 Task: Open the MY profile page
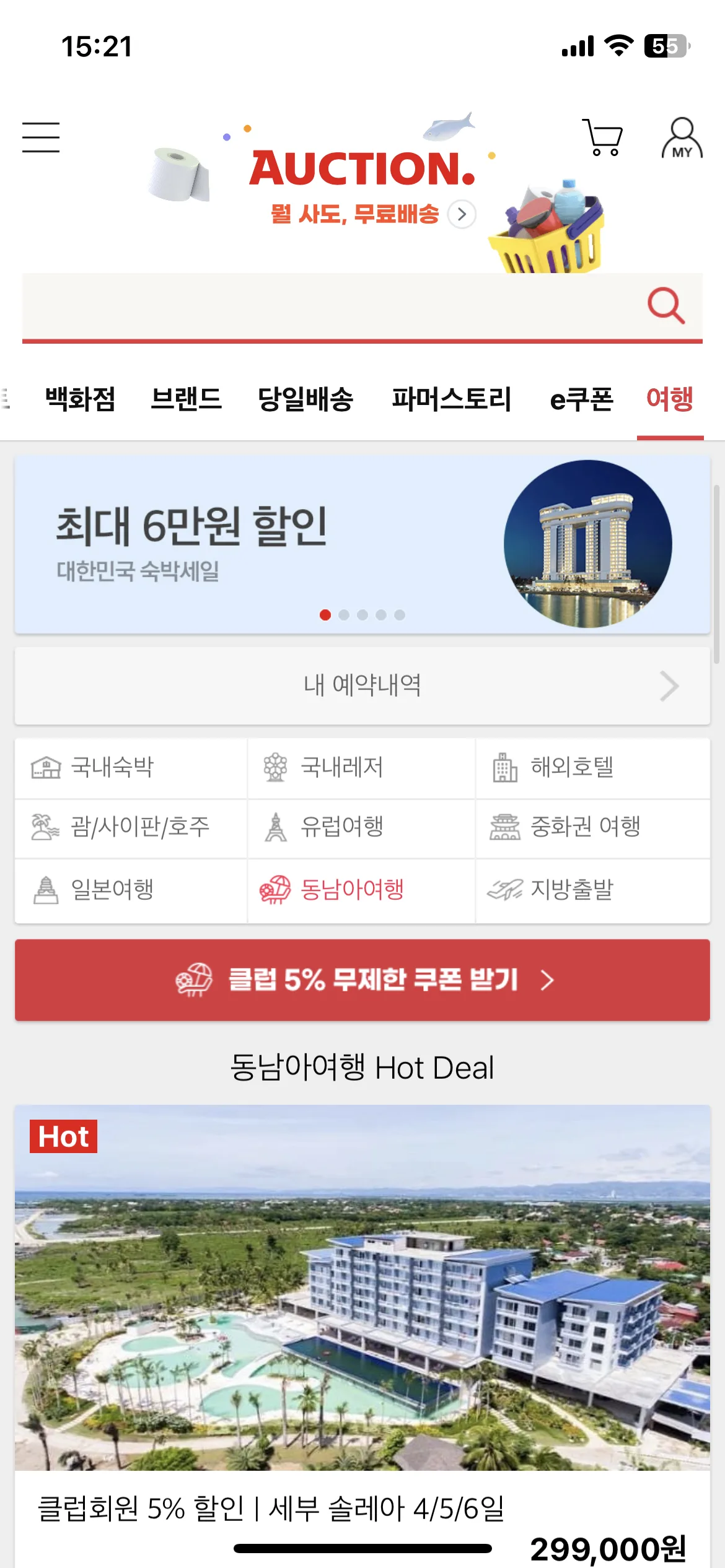pos(680,136)
